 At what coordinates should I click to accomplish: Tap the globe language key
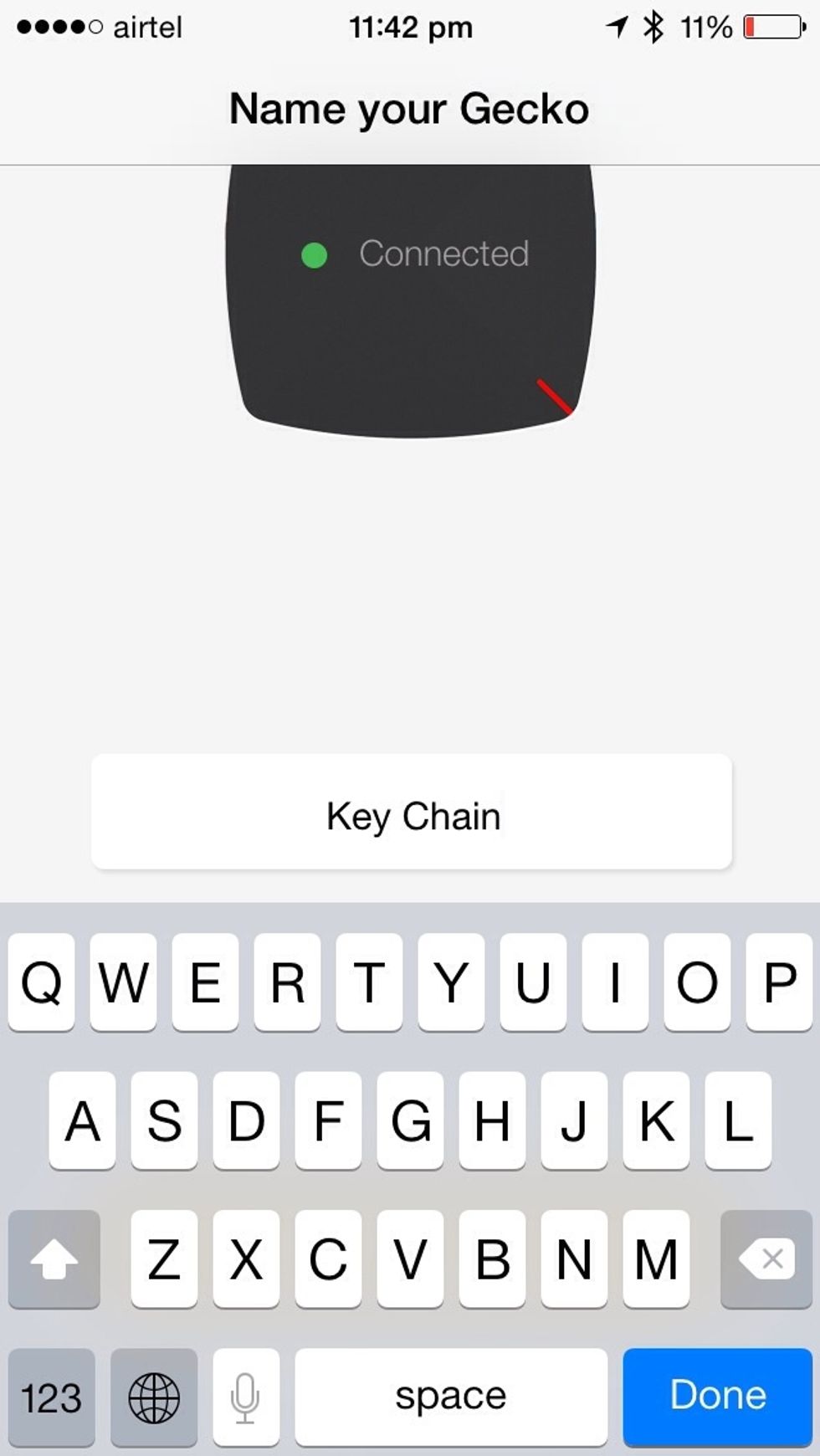(x=154, y=1397)
